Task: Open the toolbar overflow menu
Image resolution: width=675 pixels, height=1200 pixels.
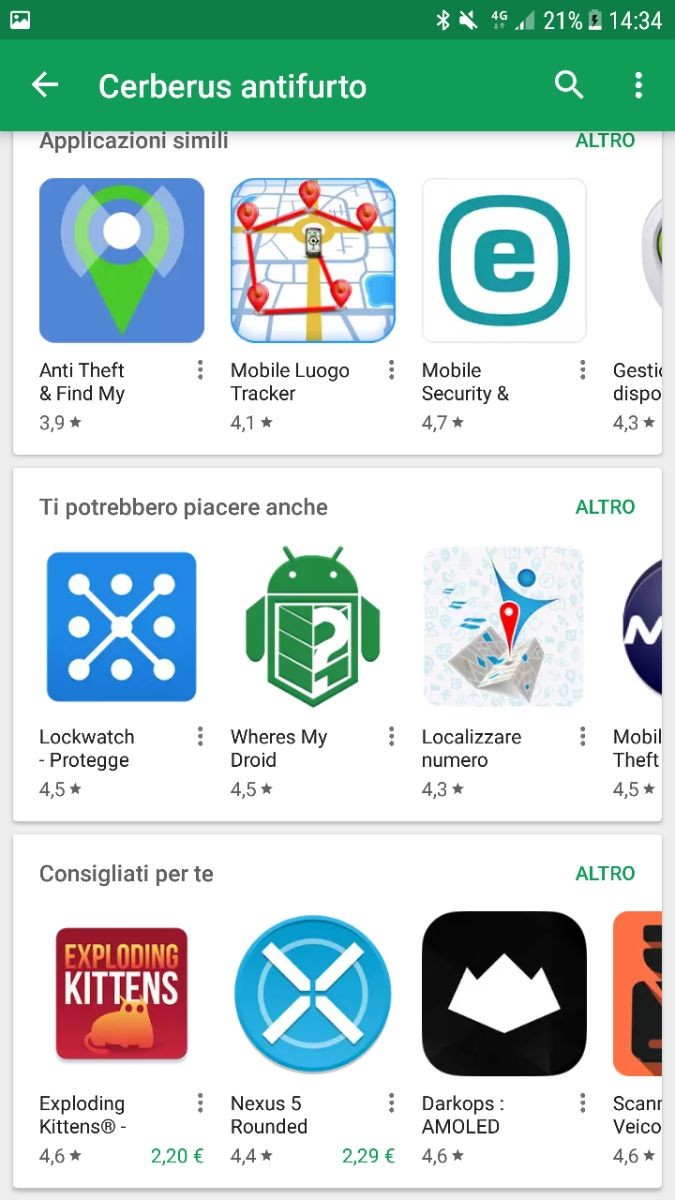Action: tap(638, 86)
